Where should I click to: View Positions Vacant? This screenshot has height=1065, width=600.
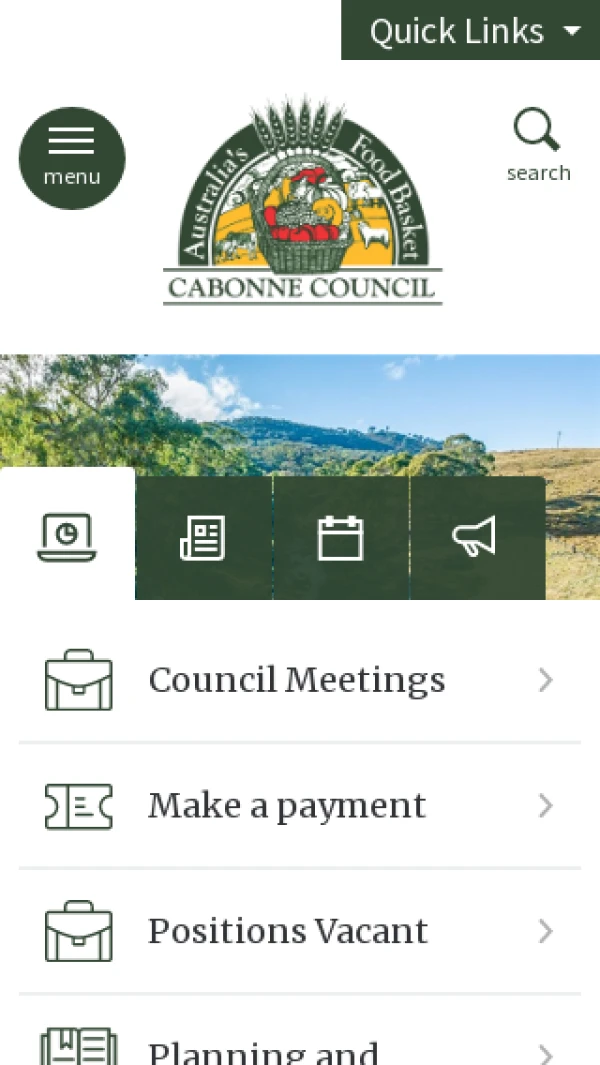coord(299,931)
